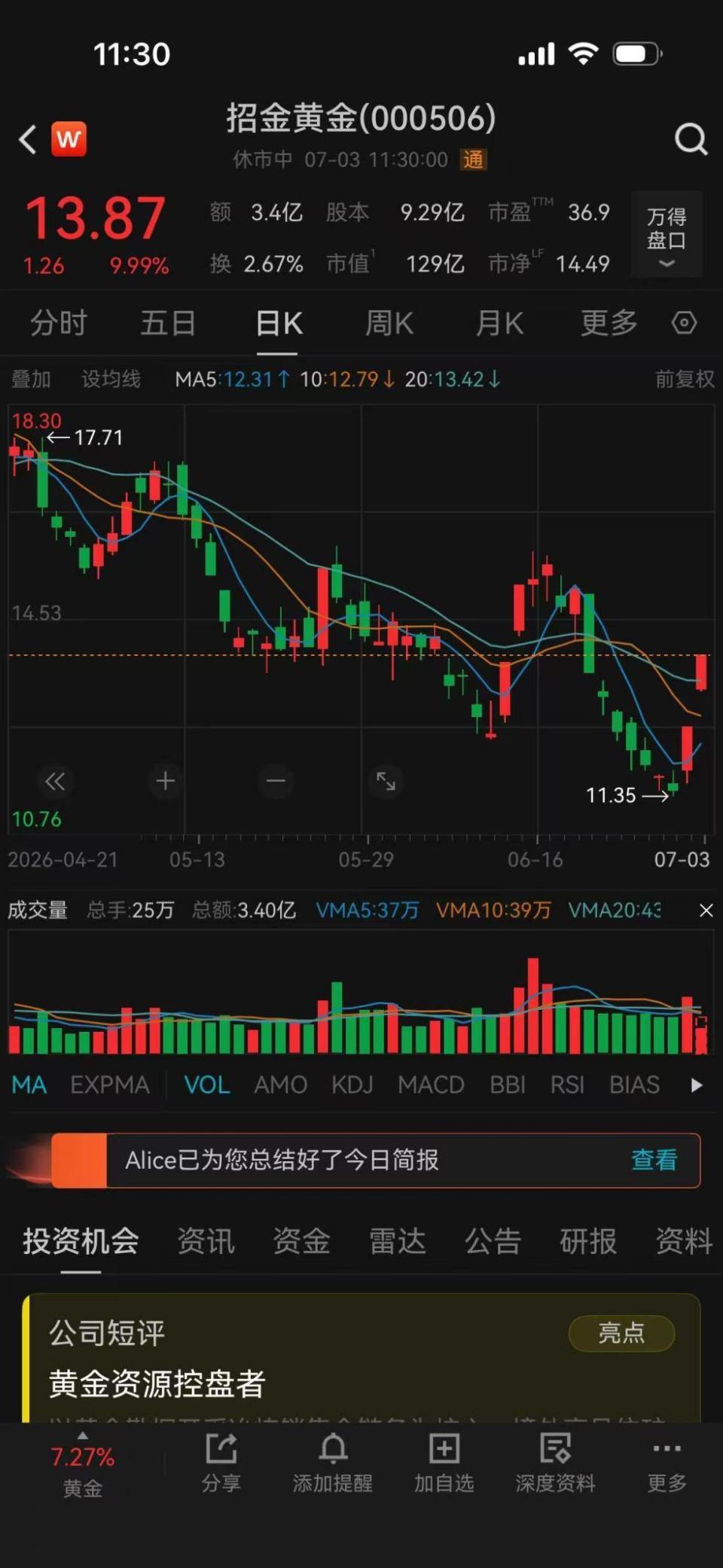Open the search magnifier icon

(691, 139)
